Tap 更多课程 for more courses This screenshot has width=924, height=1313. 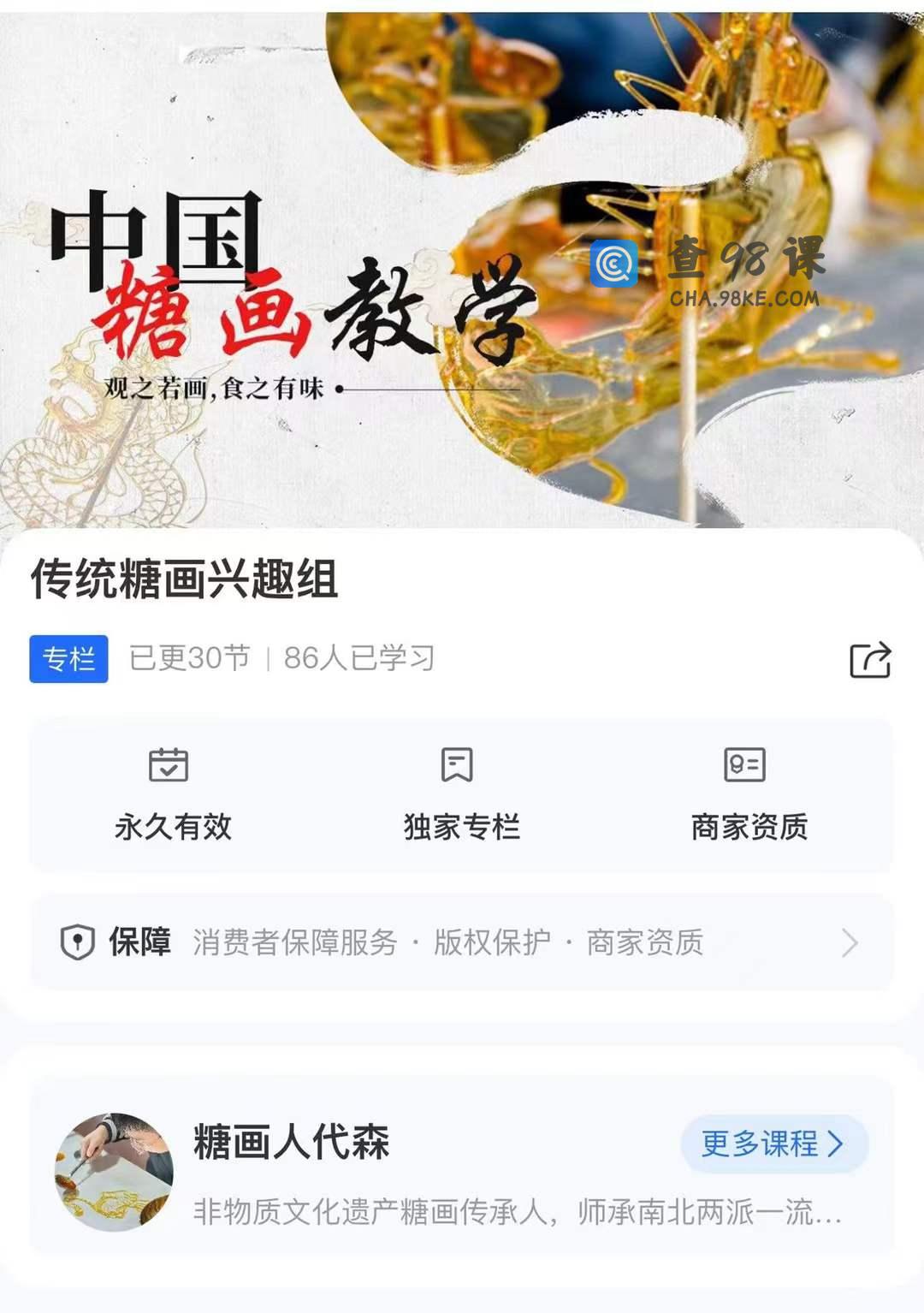[773, 1144]
